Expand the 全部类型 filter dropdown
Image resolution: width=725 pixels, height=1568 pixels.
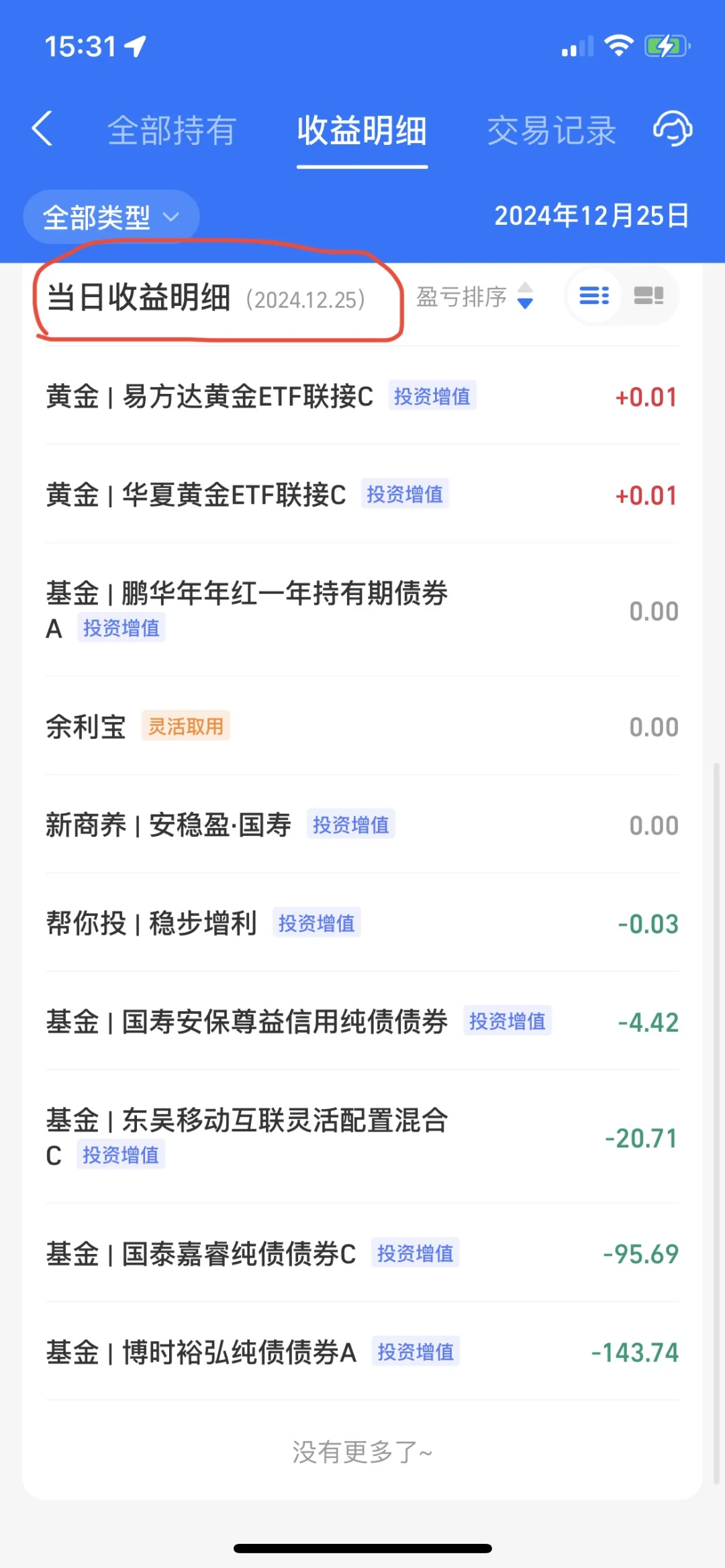(111, 217)
